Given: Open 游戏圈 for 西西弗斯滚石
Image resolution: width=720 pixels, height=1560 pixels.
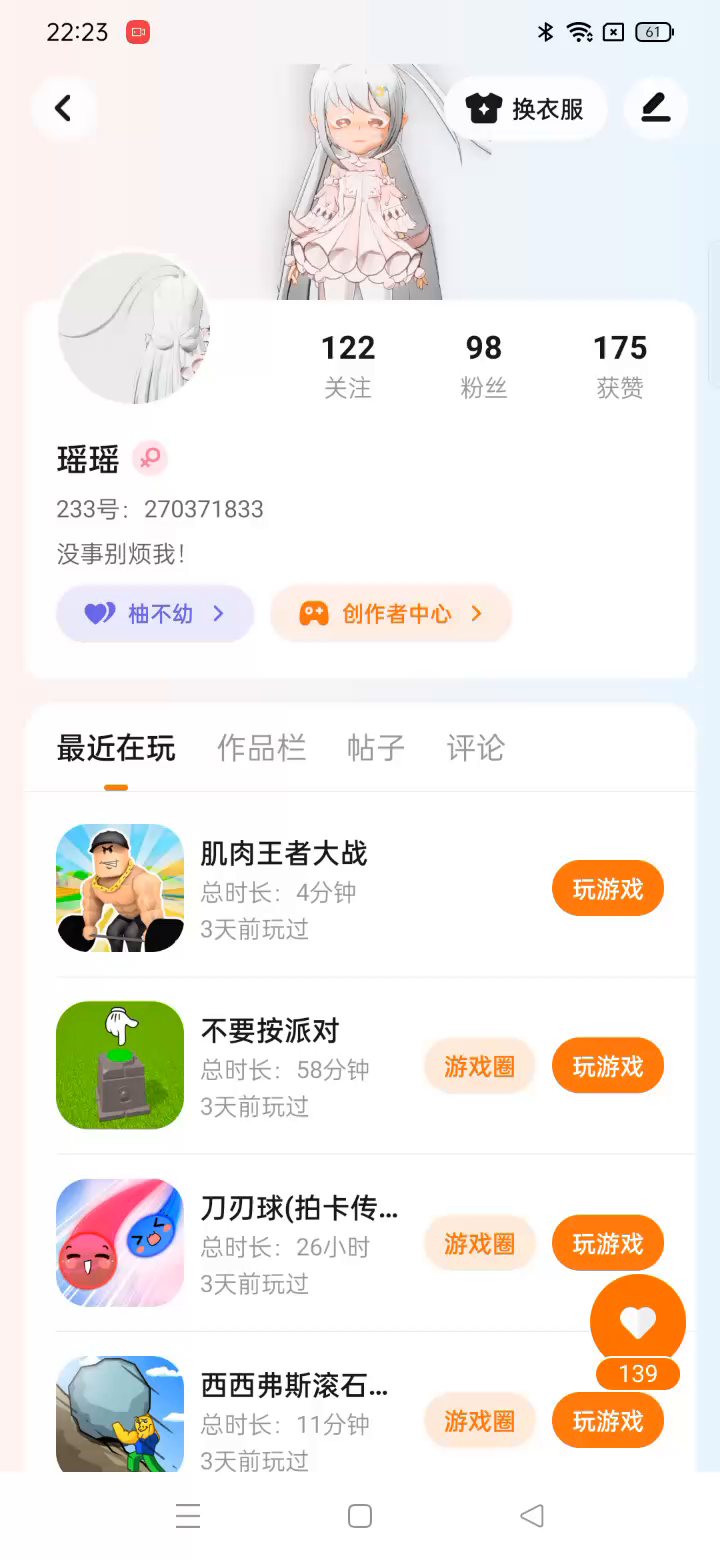Looking at the screenshot, I should tap(479, 1420).
